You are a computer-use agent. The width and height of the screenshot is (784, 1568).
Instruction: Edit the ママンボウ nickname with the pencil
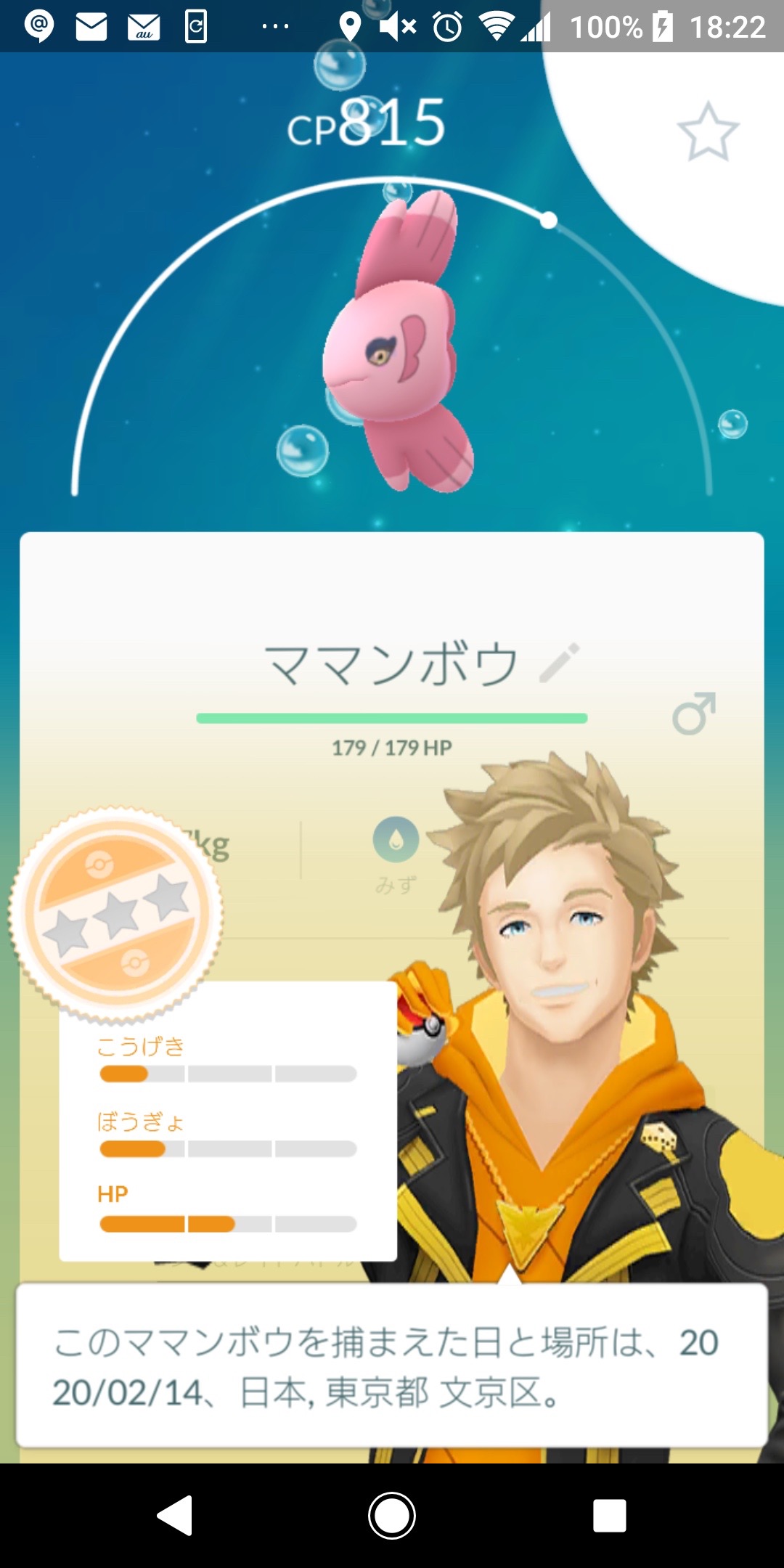tap(560, 662)
